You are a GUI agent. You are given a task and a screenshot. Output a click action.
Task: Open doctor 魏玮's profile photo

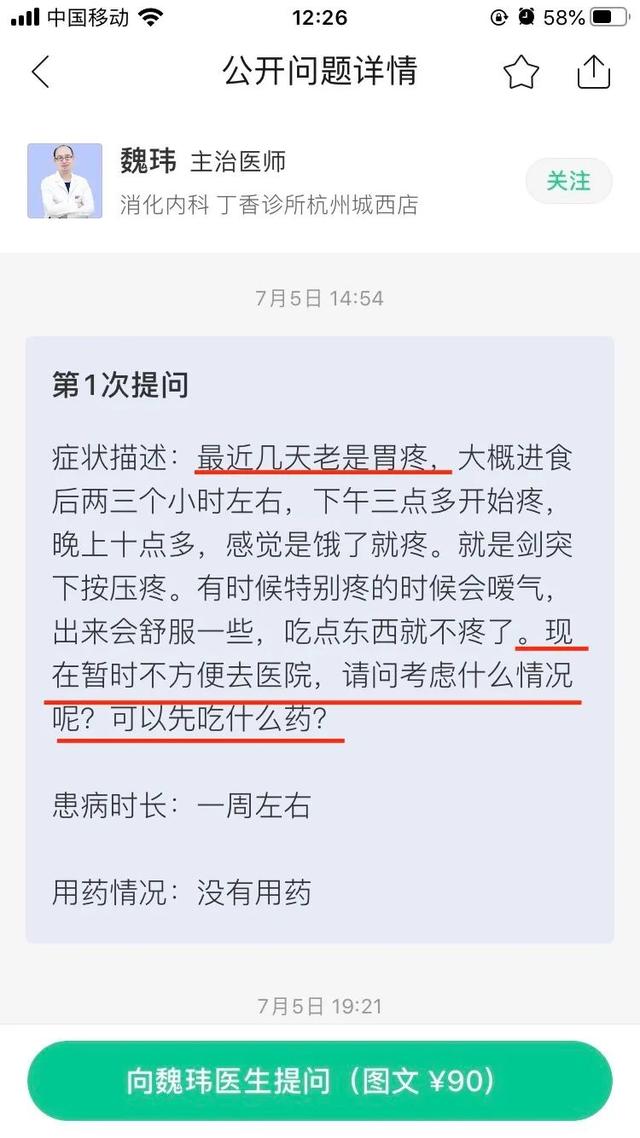pos(65,181)
